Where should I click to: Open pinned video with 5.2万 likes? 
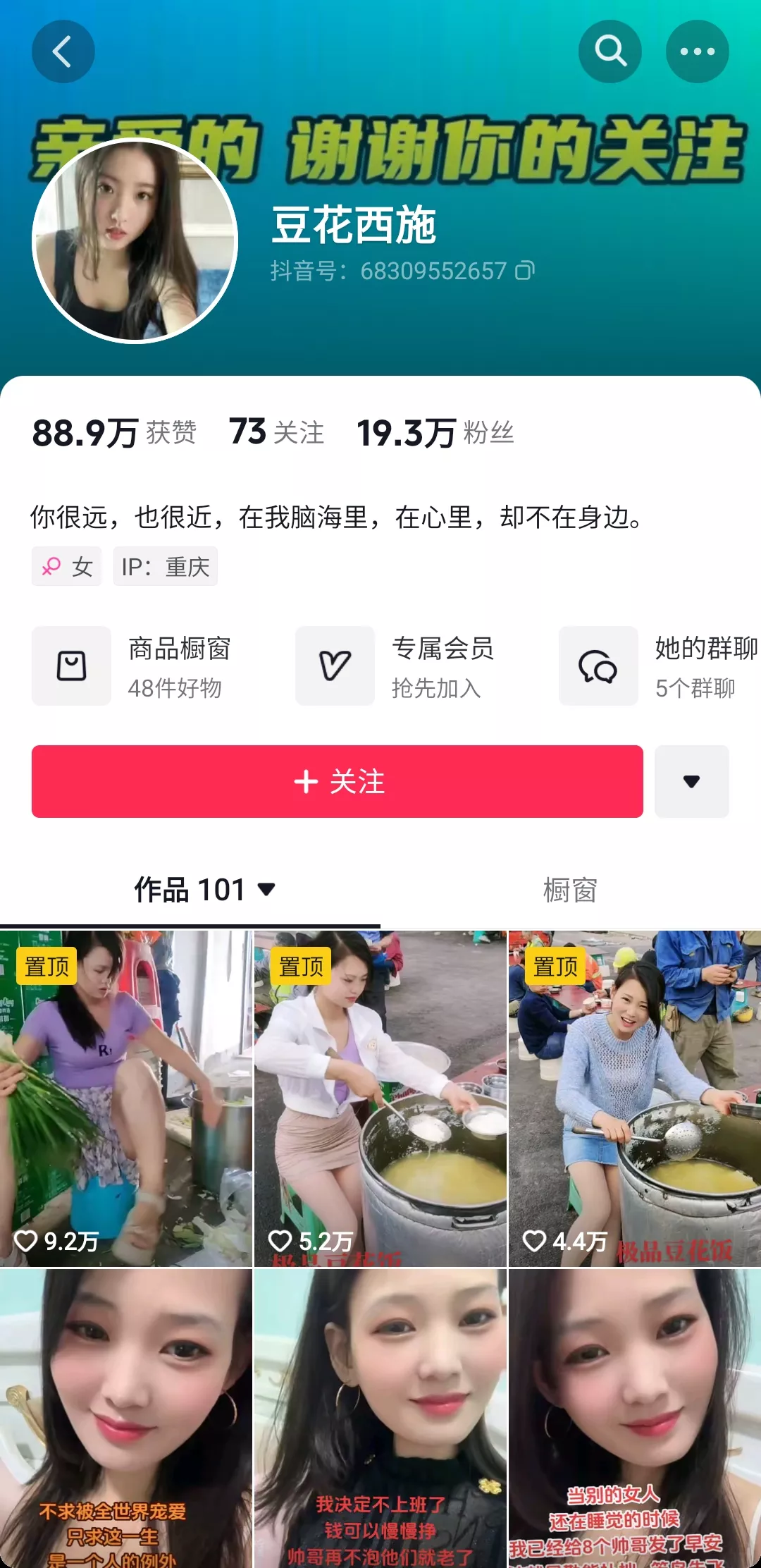pyautogui.click(x=380, y=1098)
